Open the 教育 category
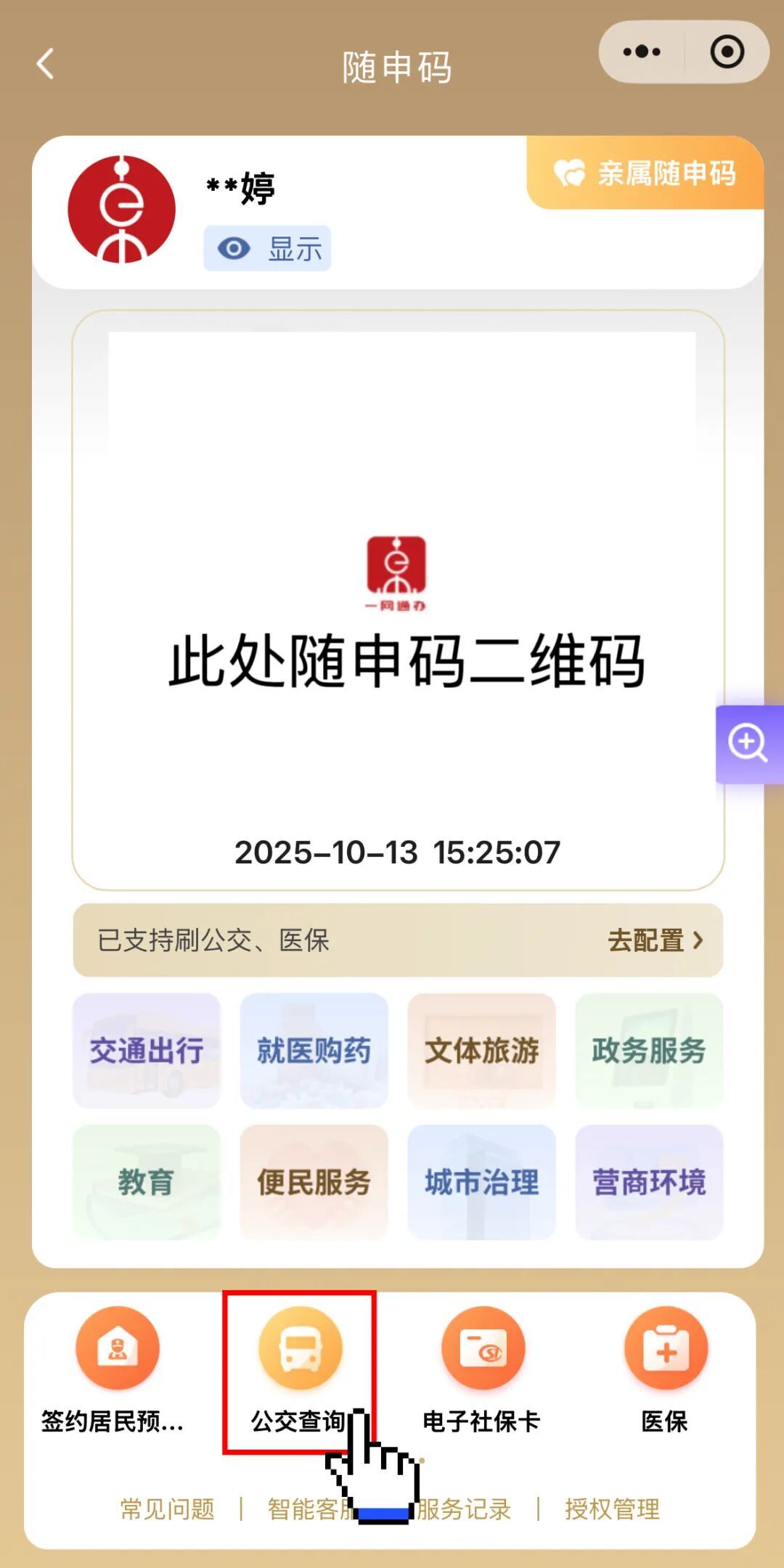The height and width of the screenshot is (1568, 784). (147, 1182)
